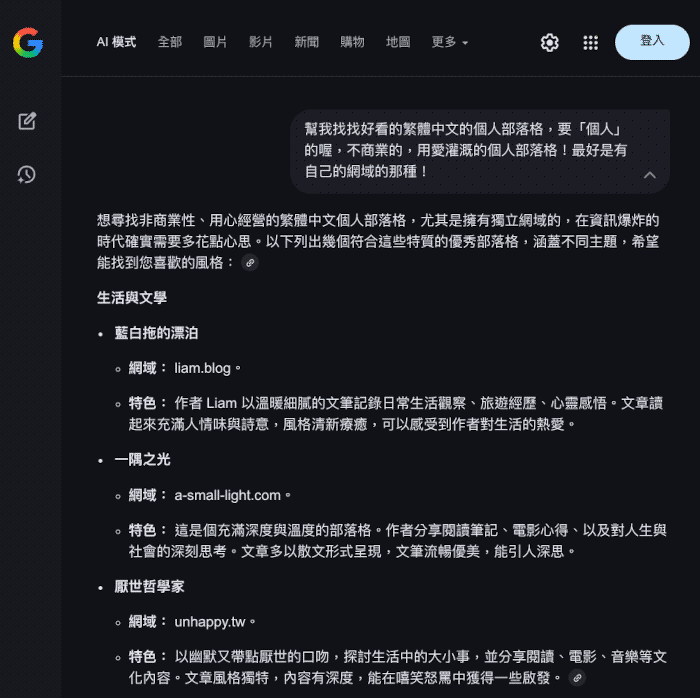
Task: Open source link after the intro paragraph
Action: point(250,263)
